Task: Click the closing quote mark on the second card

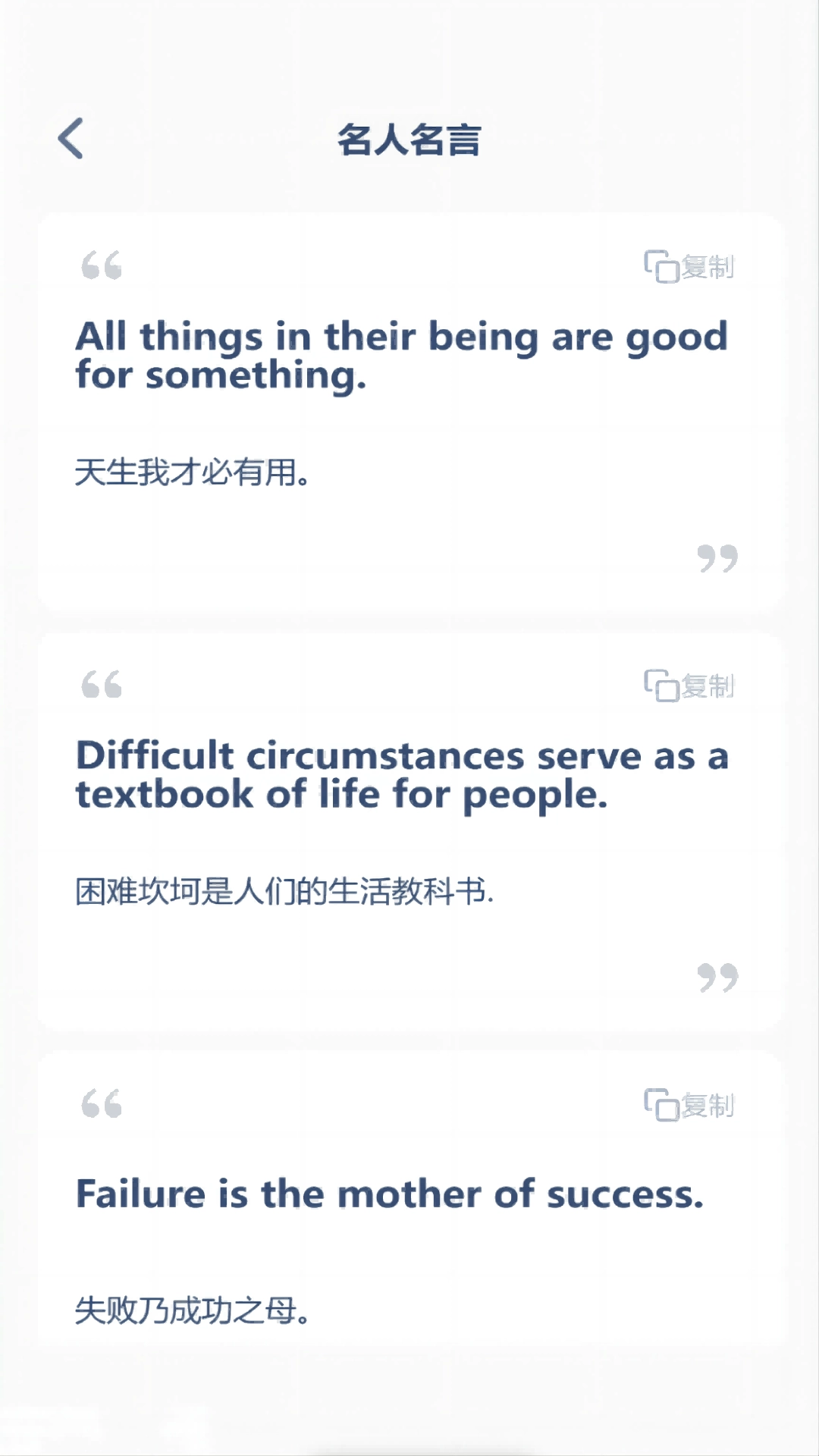Action: click(x=717, y=978)
